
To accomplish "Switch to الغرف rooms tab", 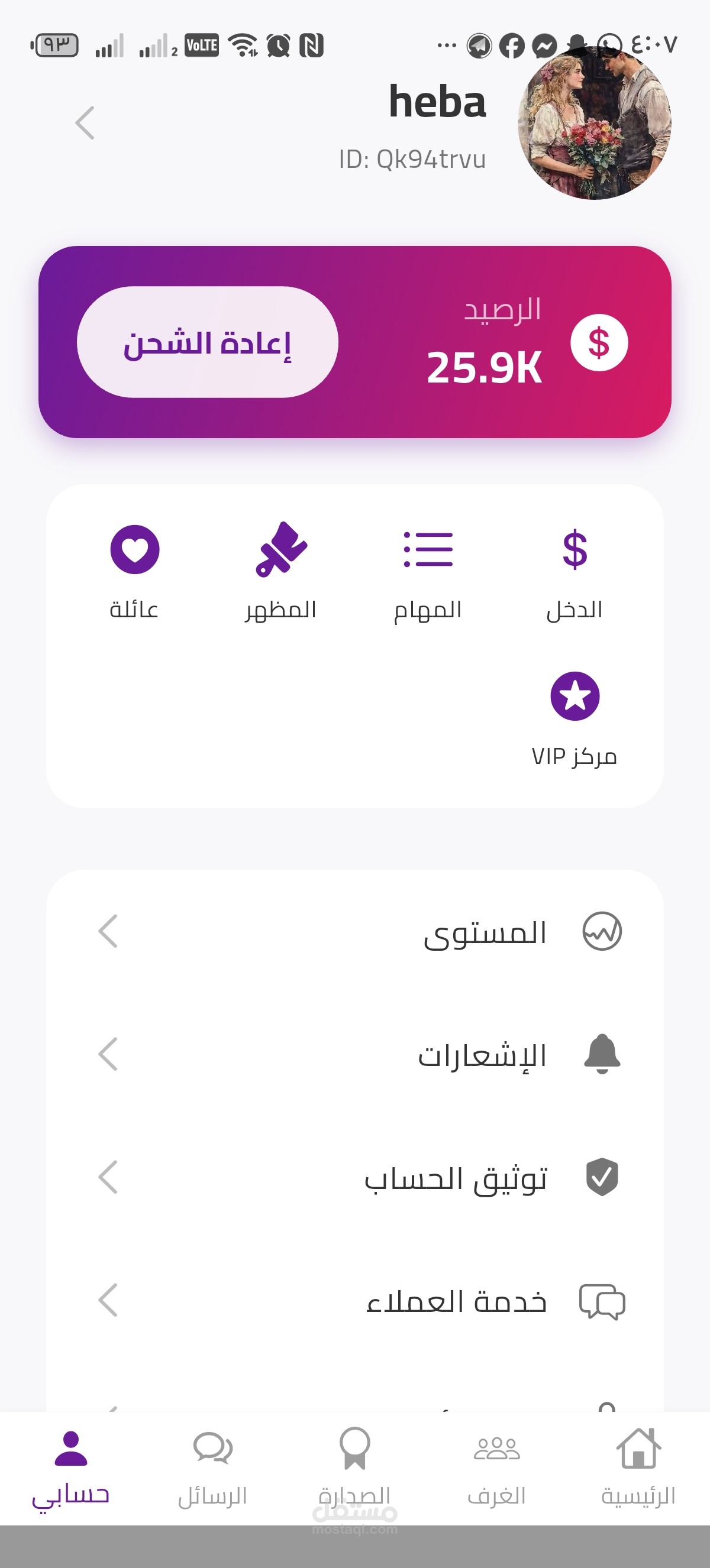I will coord(496,1467).
